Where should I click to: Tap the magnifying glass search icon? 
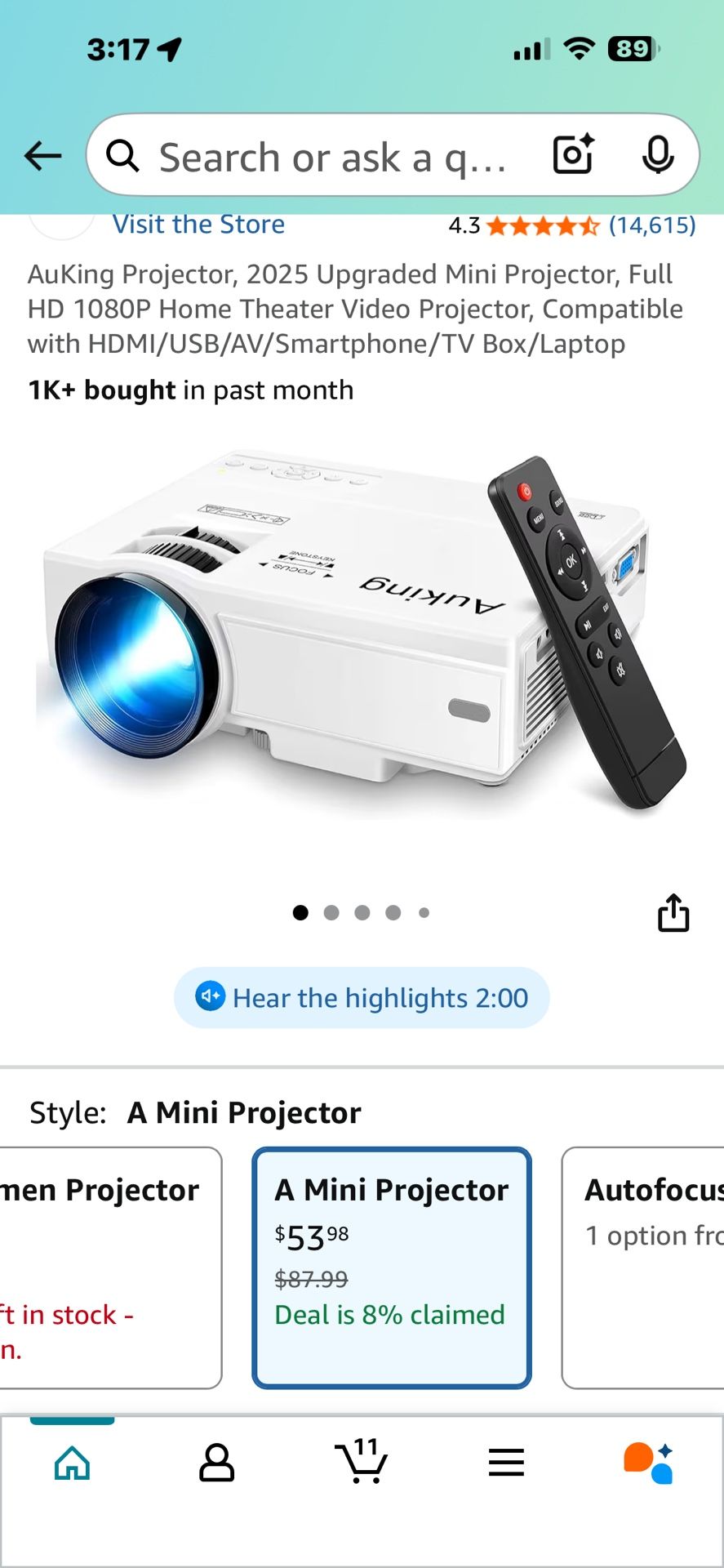pyautogui.click(x=124, y=155)
